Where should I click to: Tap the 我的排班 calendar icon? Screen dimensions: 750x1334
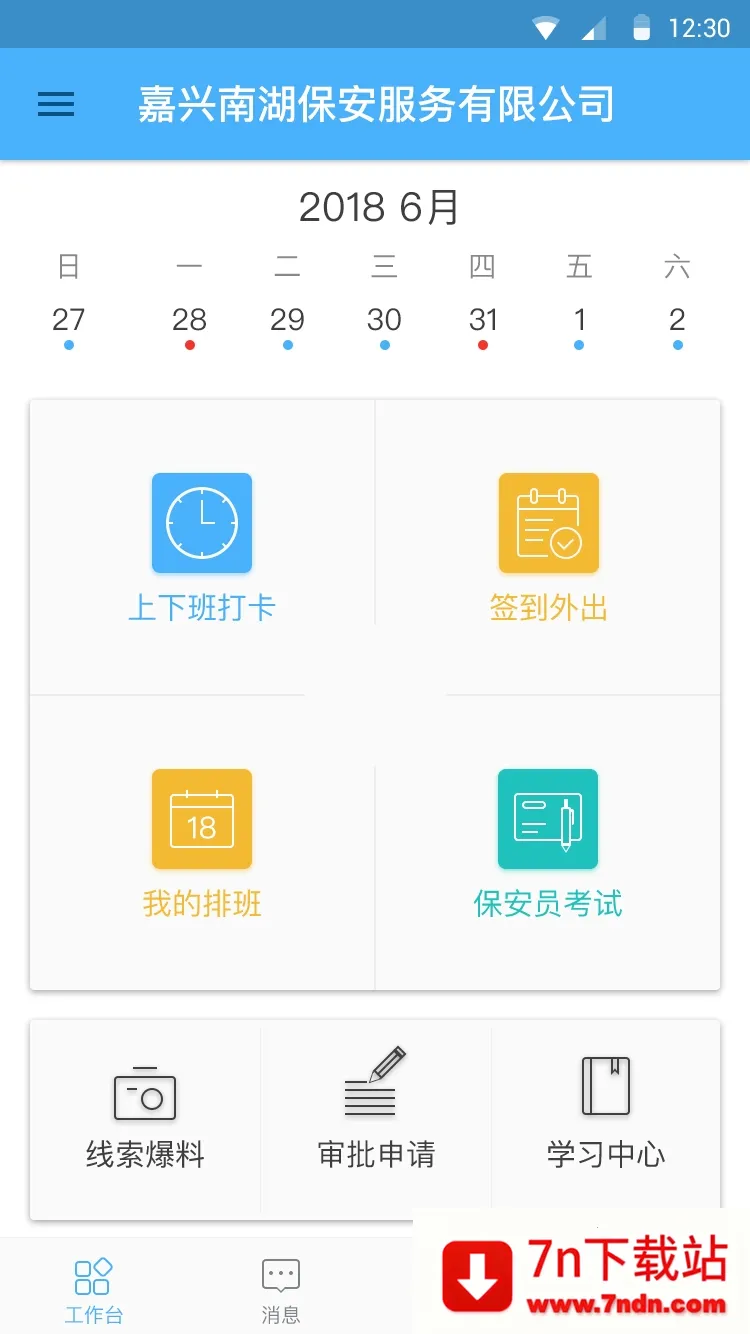pos(202,818)
